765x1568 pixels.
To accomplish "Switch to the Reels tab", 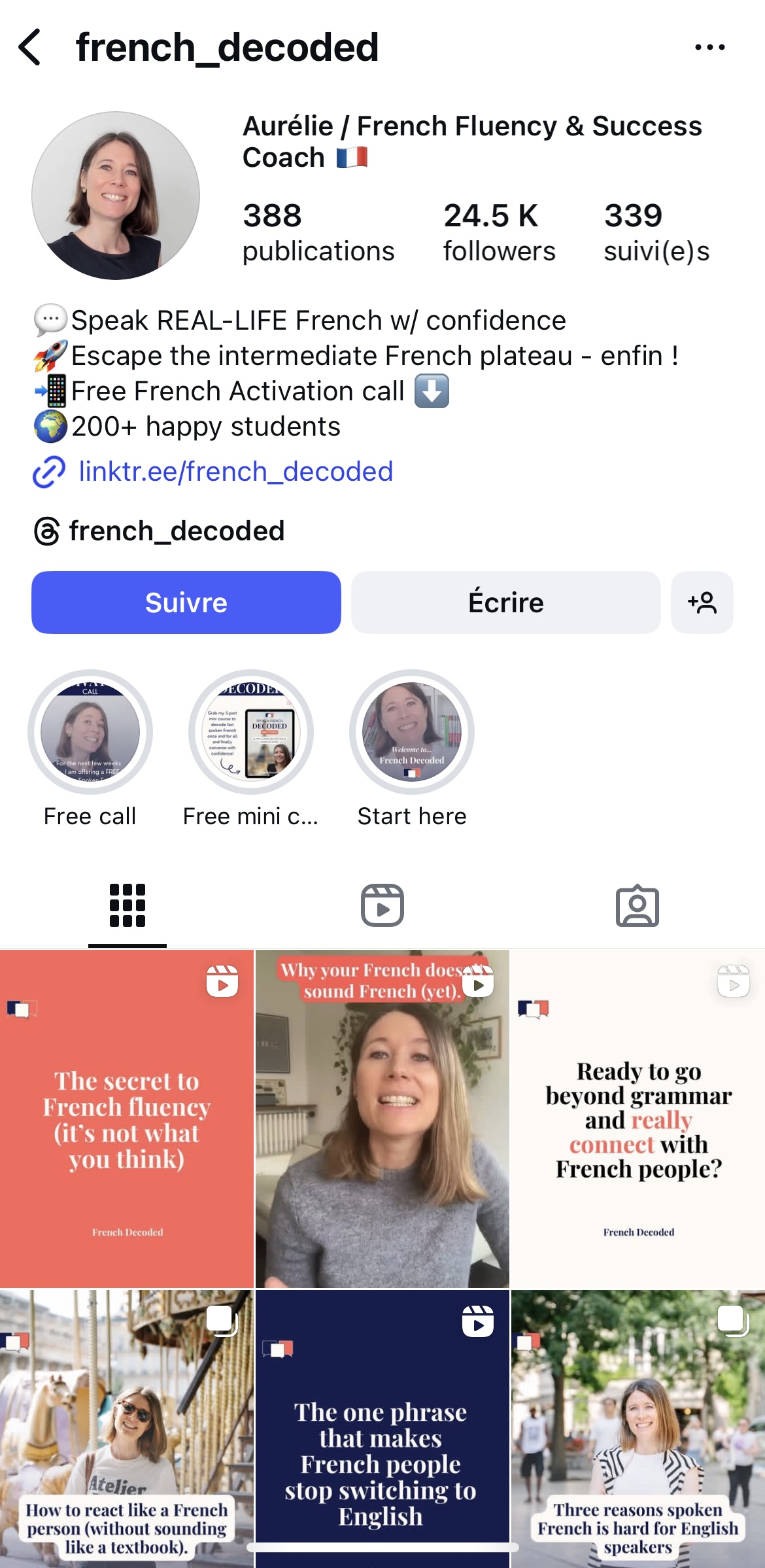I will (x=382, y=905).
